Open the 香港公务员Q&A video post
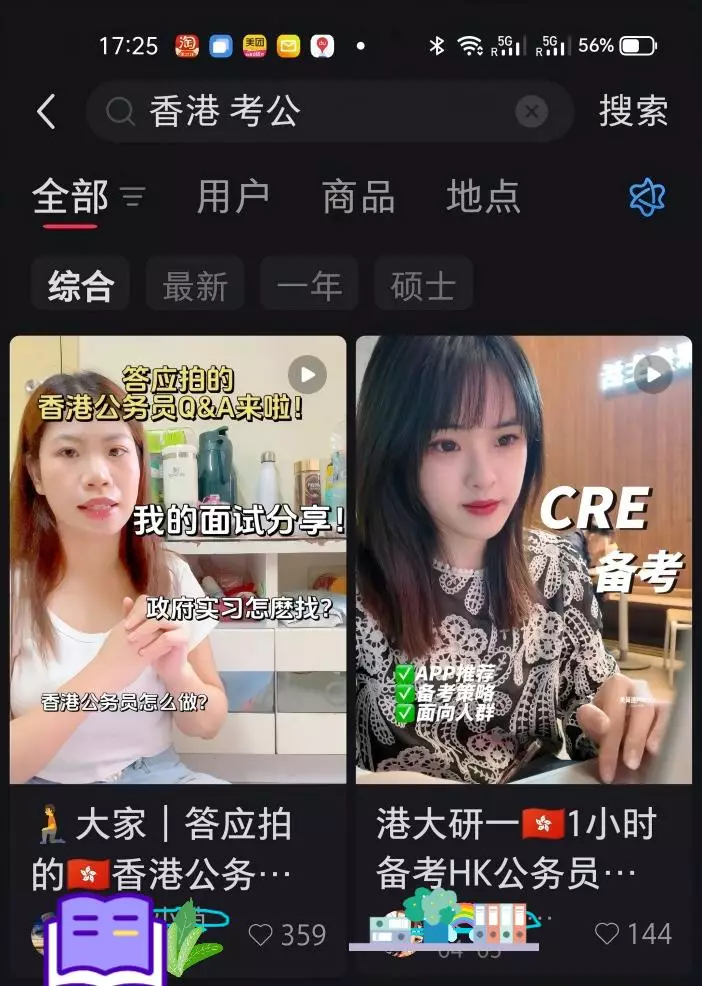702x986 pixels. [x=178, y=559]
